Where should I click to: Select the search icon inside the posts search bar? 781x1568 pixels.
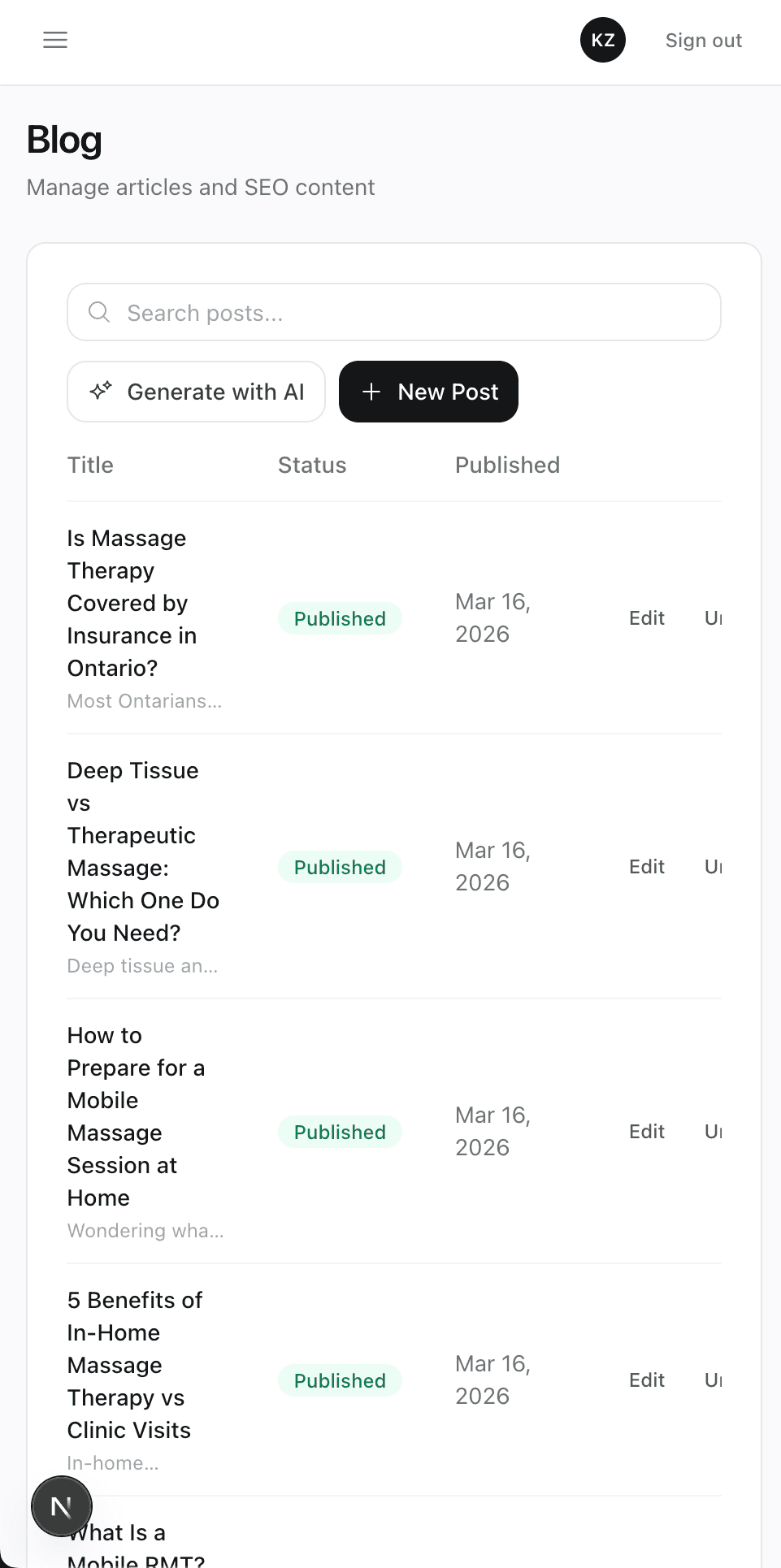(x=98, y=312)
